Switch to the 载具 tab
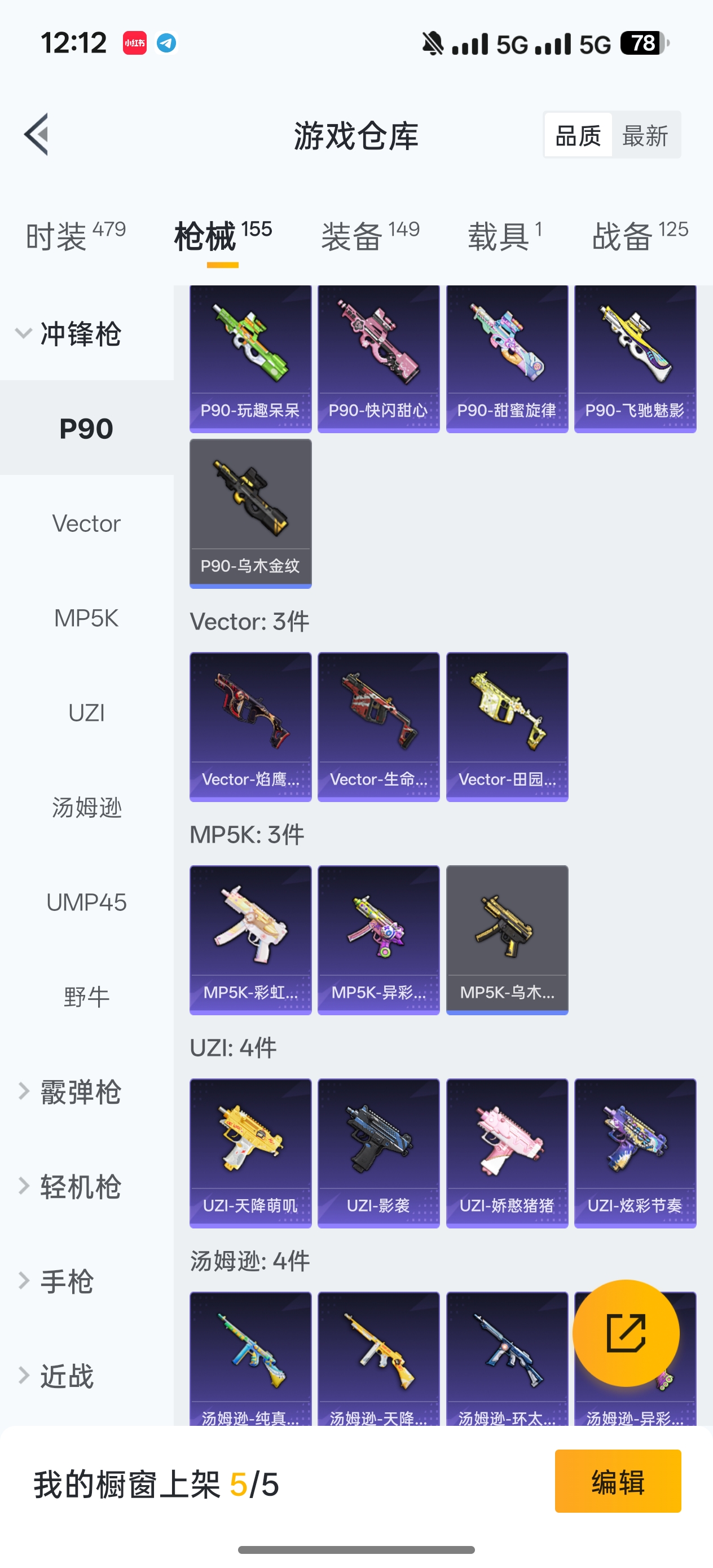This screenshot has width=713, height=1568. pyautogui.click(x=504, y=236)
